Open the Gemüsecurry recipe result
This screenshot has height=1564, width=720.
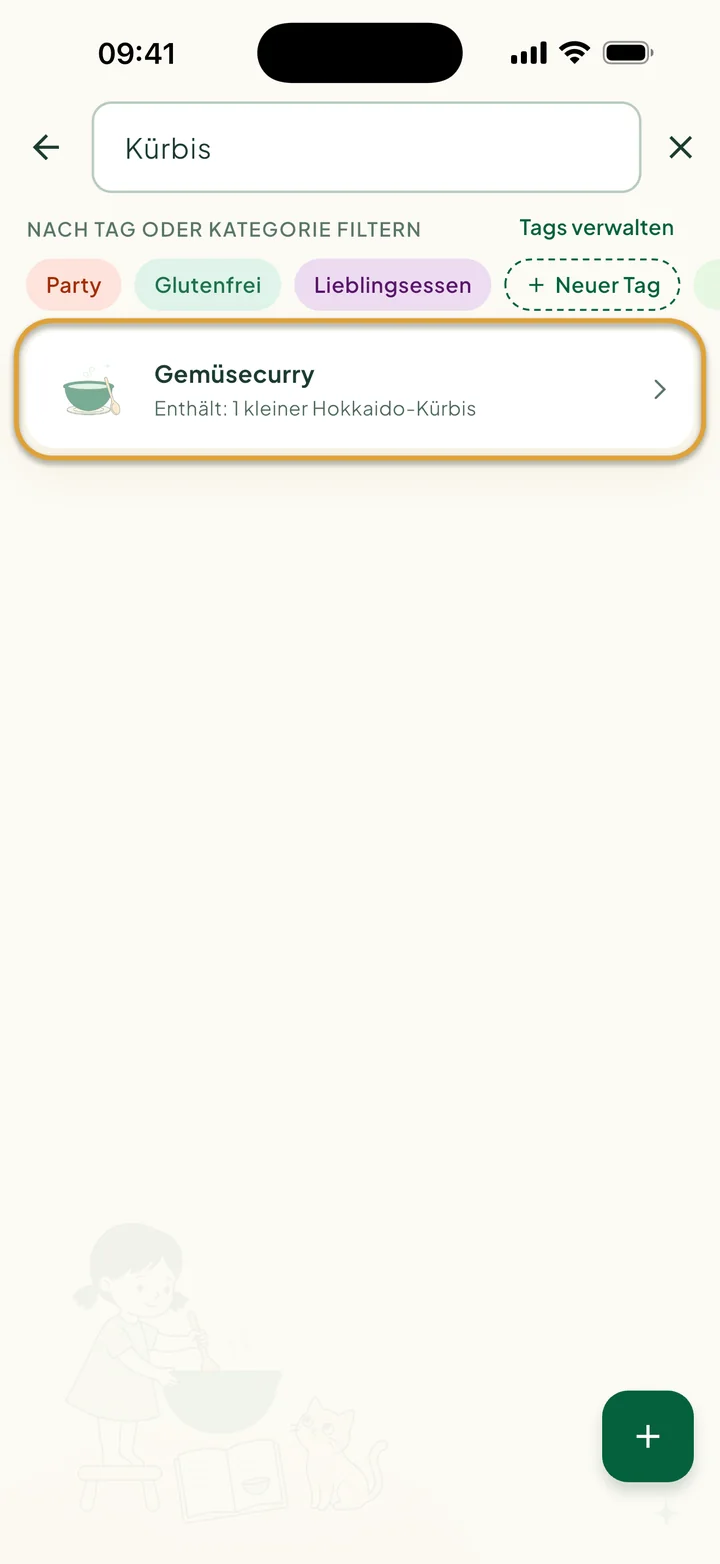point(360,389)
